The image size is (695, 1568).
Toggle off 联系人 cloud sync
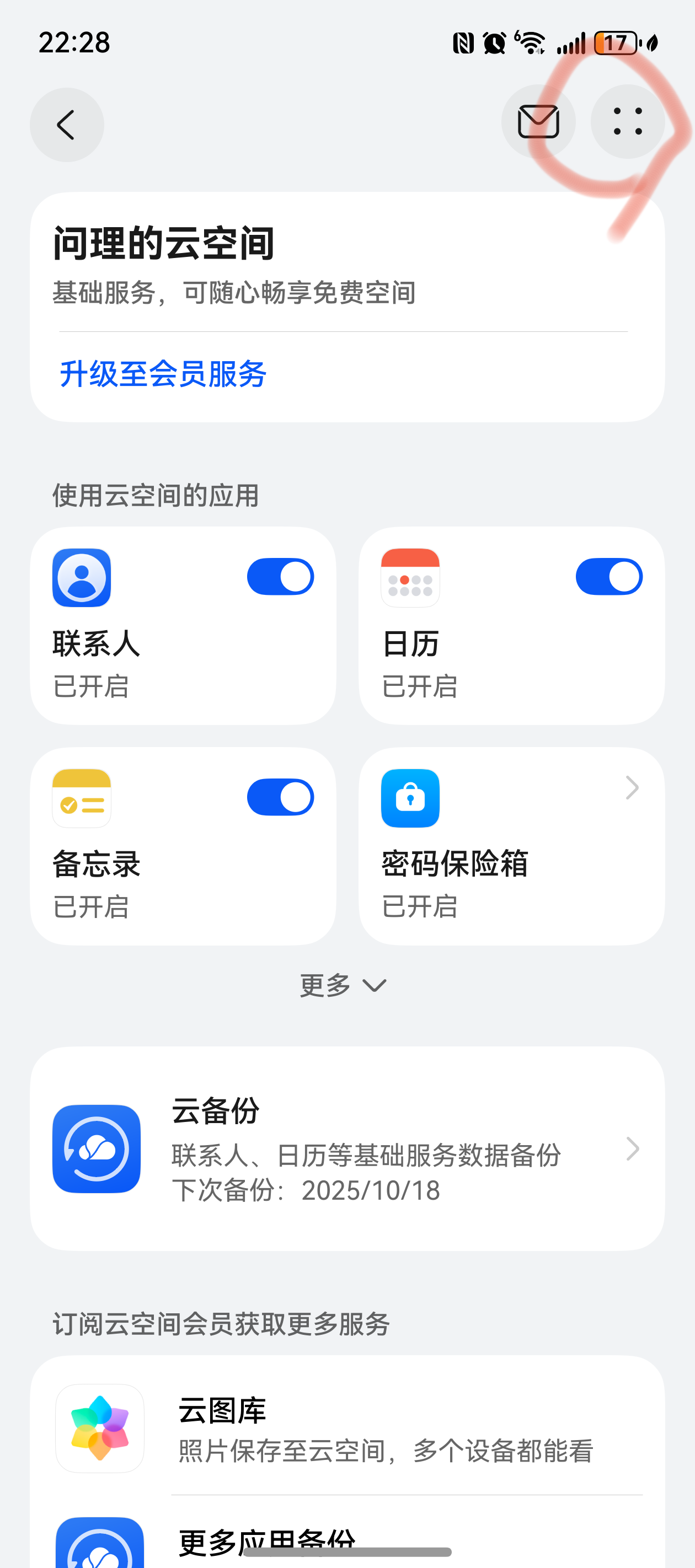point(280,577)
